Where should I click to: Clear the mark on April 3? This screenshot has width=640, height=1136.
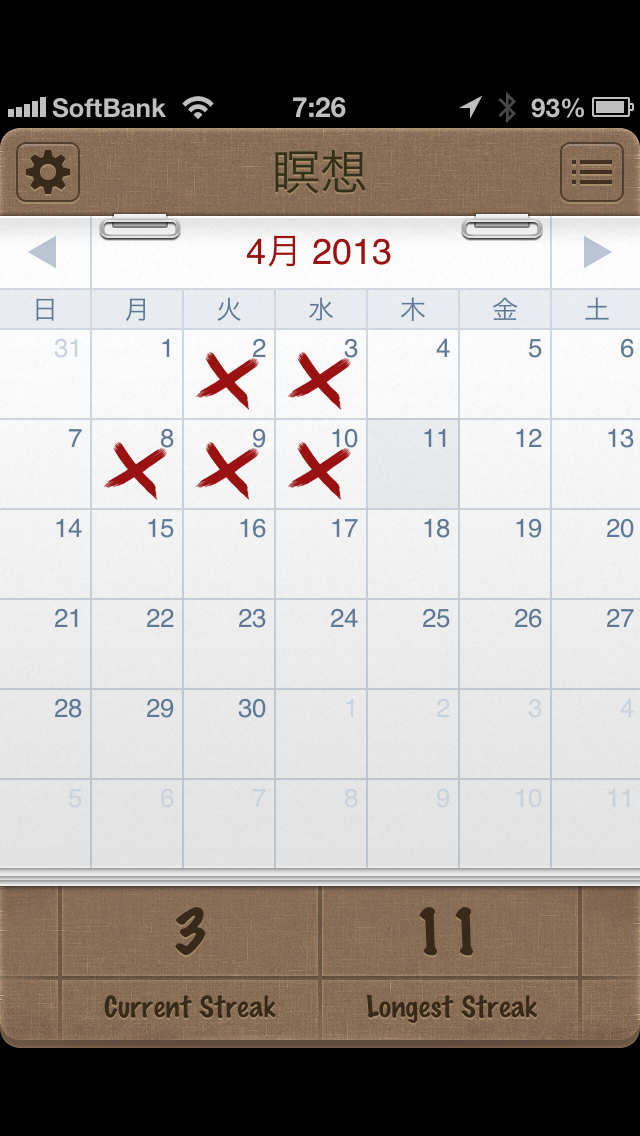coord(321,375)
